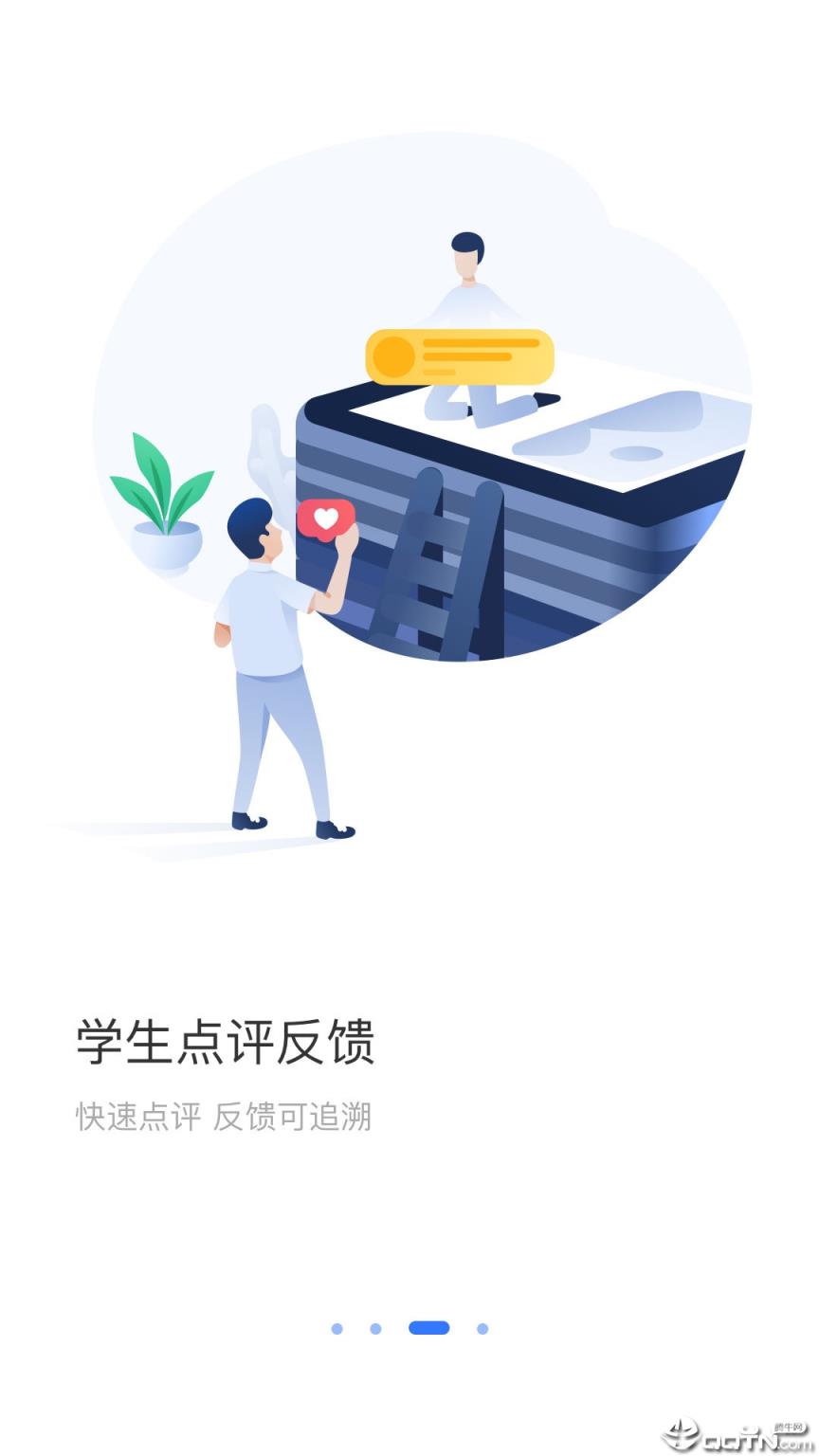
Task: Tap the white heart inside the badge
Action: coord(328,518)
